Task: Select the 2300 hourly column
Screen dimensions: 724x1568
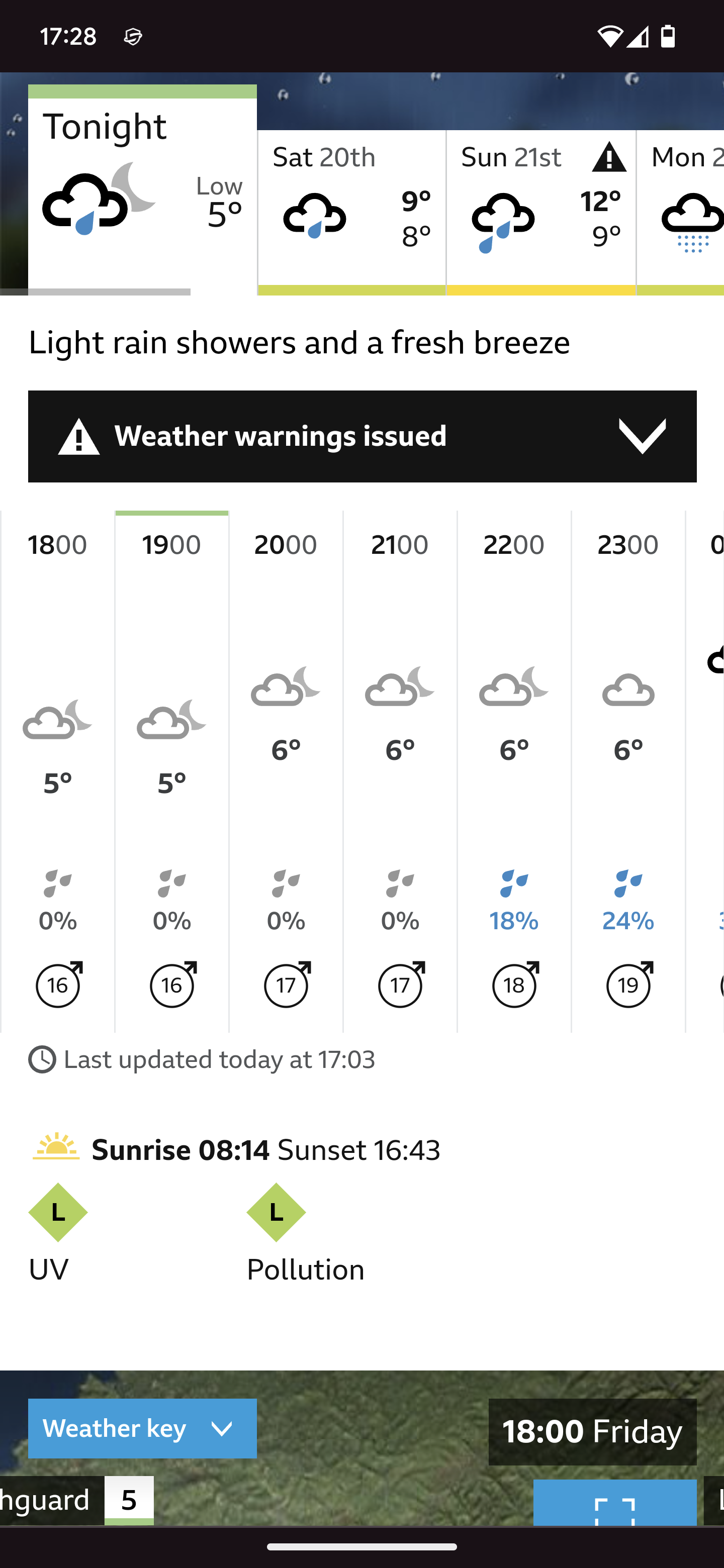Action: (x=628, y=771)
